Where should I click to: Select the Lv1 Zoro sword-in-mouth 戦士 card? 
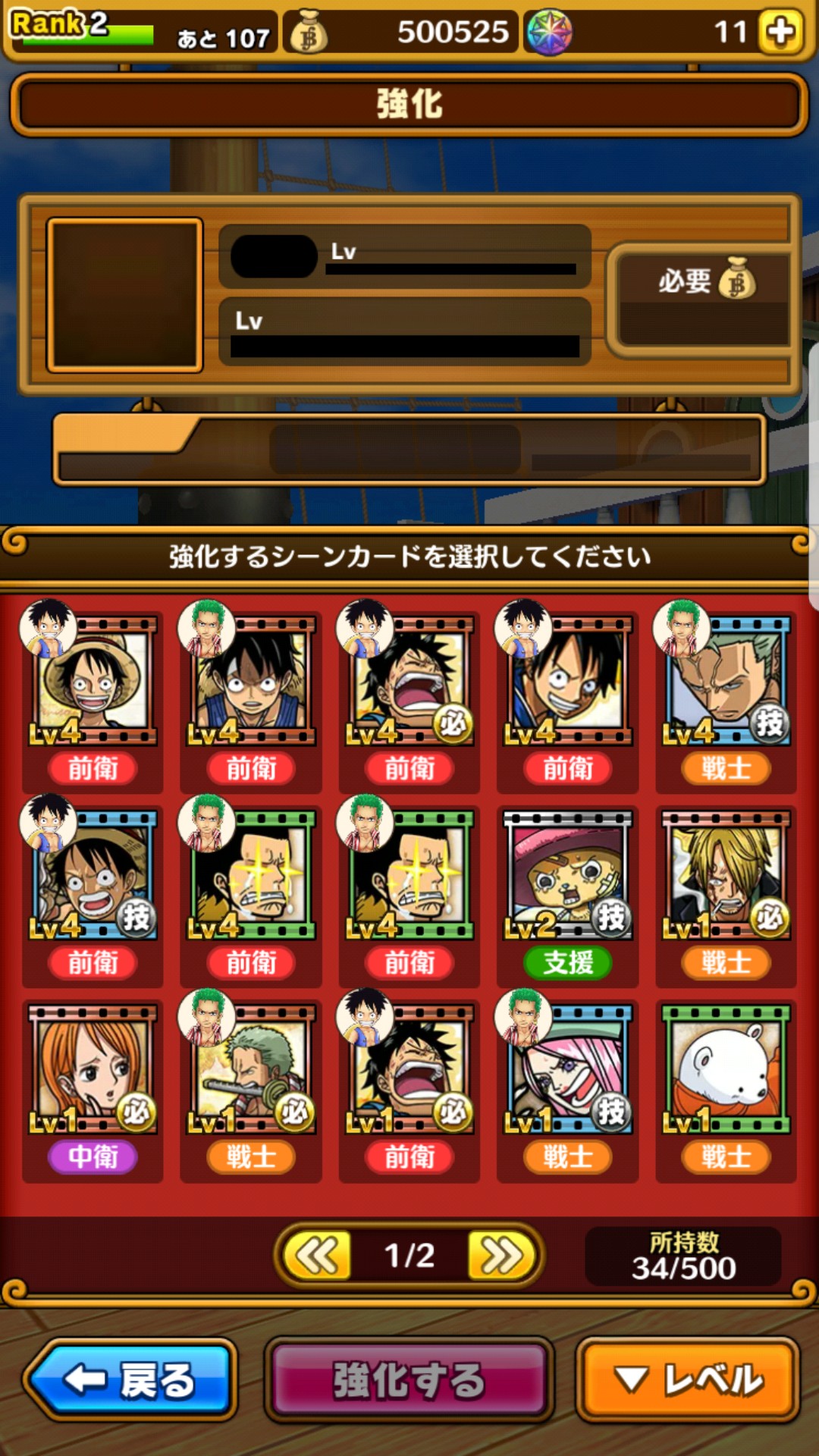coord(251,1089)
